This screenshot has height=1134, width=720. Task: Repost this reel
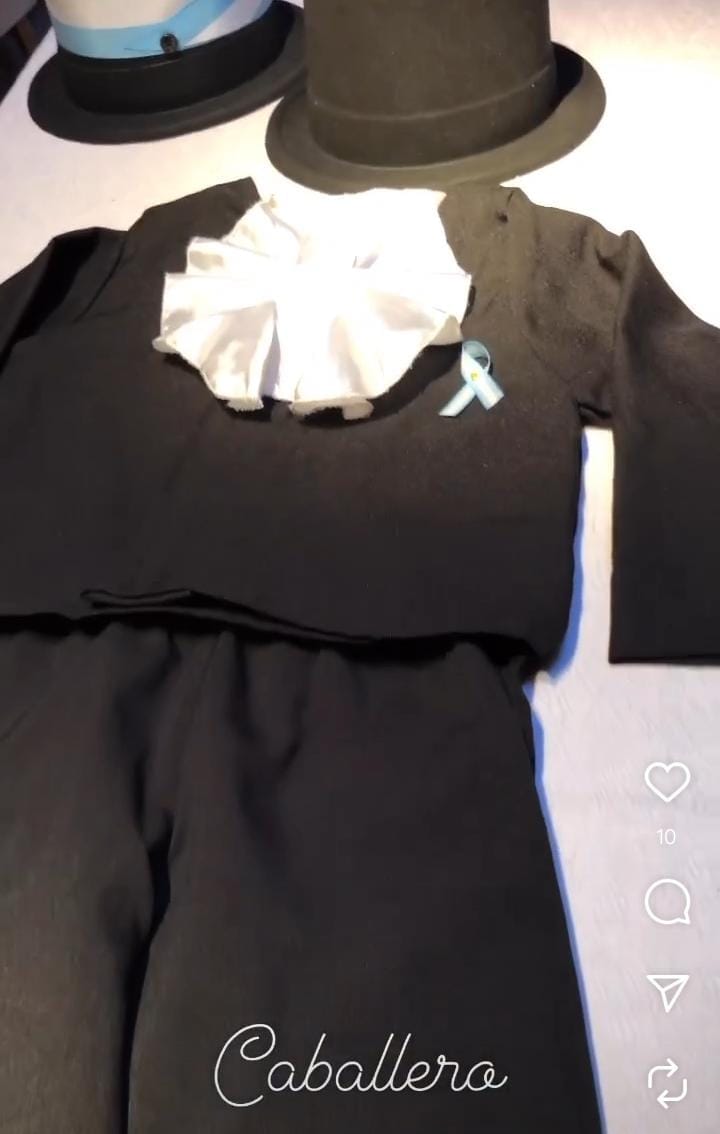click(667, 1082)
